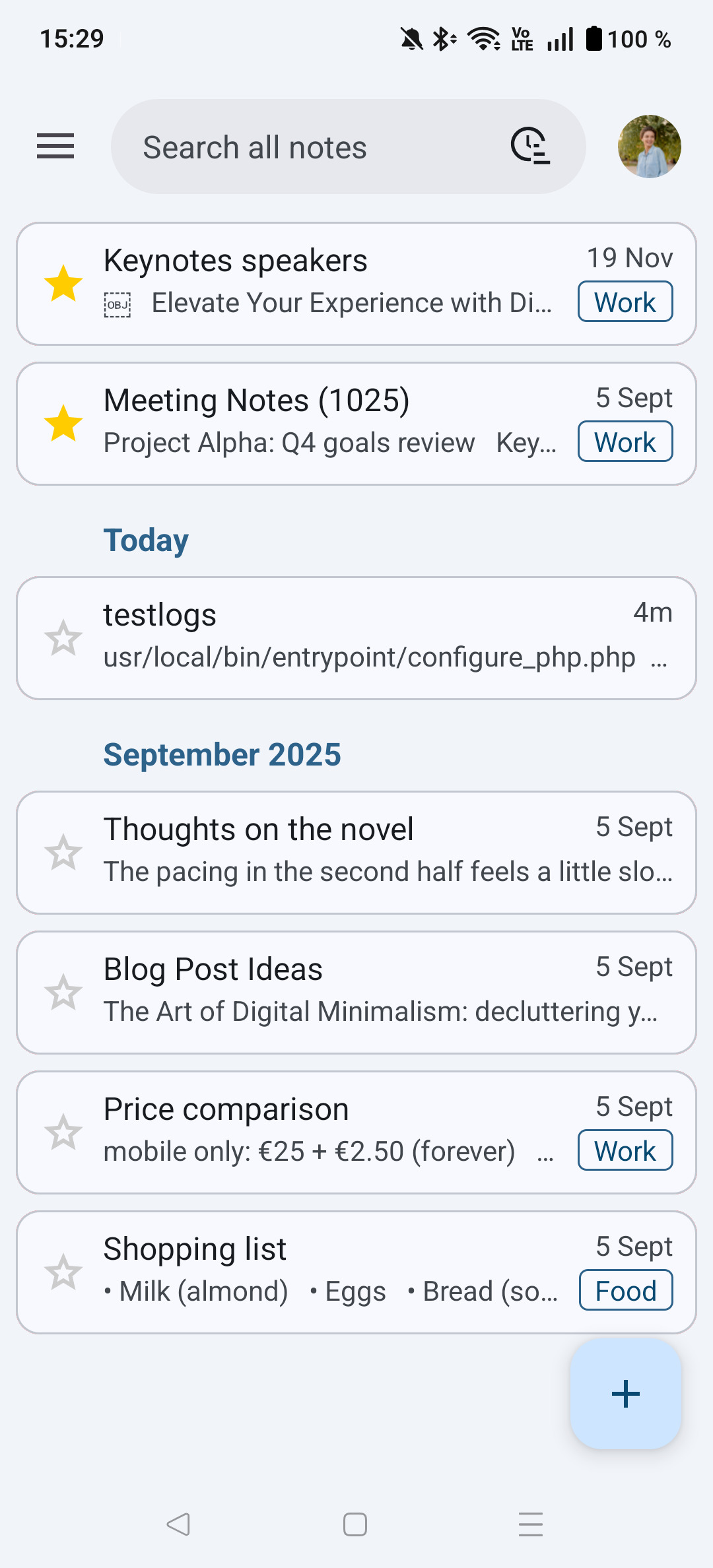Open the navigation drawer menu
The width and height of the screenshot is (713, 1568).
pos(55,147)
